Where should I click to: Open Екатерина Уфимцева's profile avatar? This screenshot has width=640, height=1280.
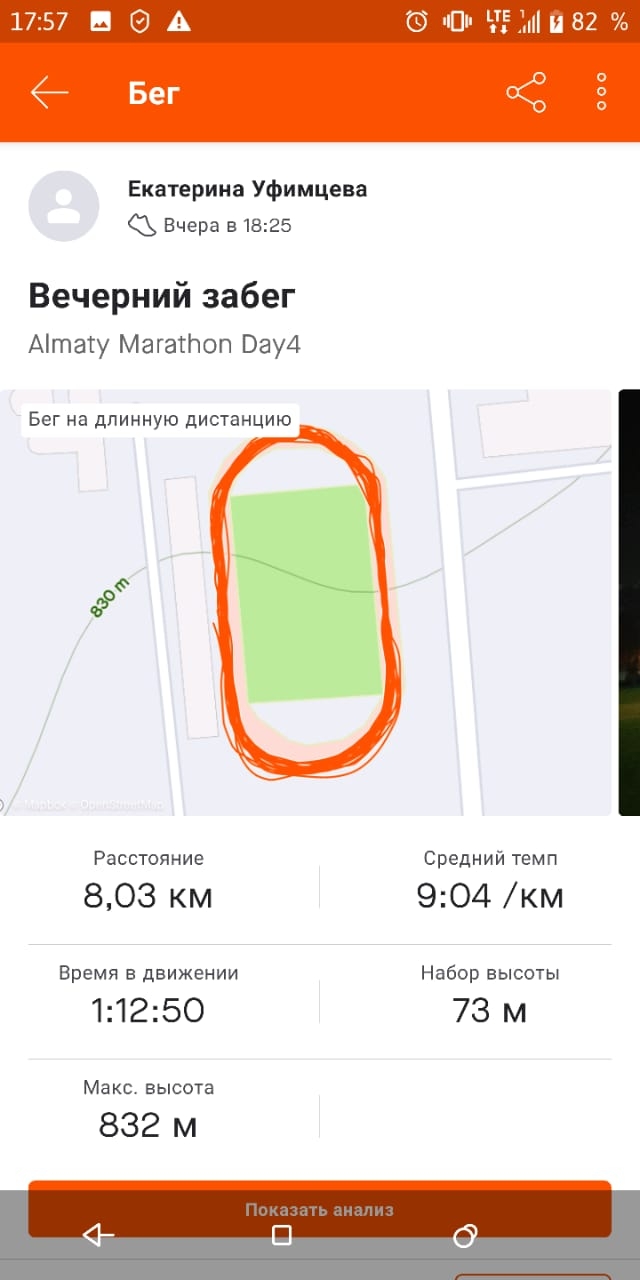[64, 205]
